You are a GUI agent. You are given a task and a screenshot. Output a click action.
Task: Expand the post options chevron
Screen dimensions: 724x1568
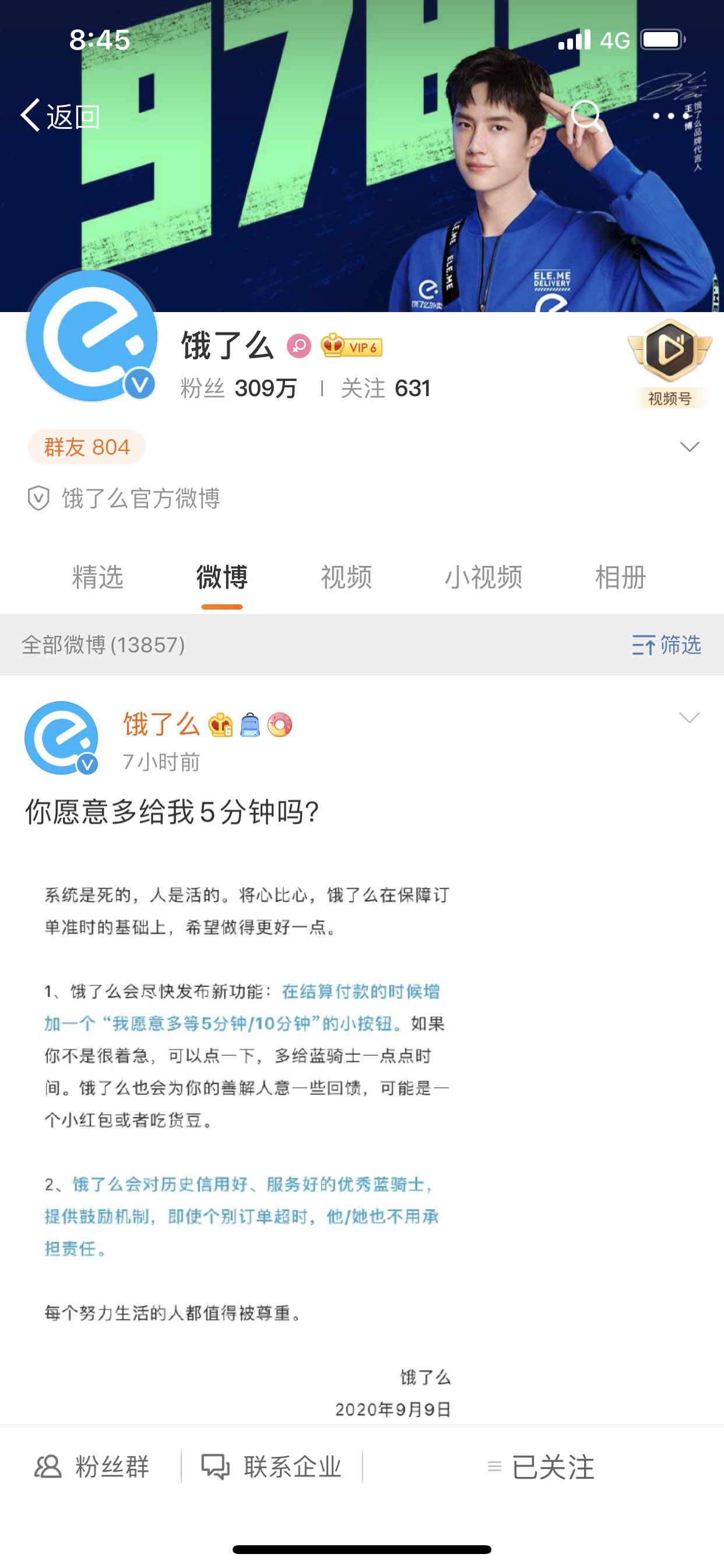pos(688,717)
